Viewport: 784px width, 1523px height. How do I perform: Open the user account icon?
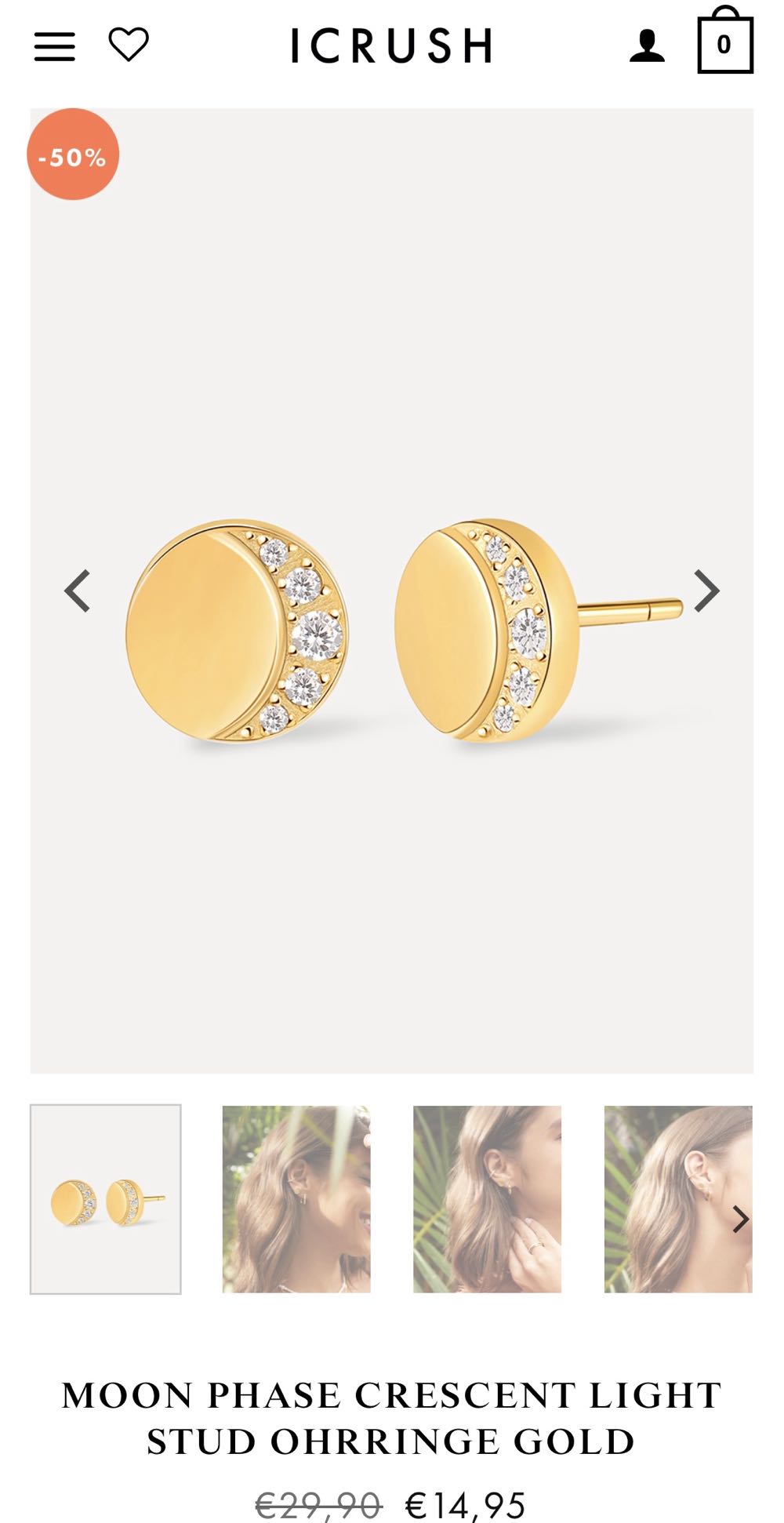click(647, 45)
